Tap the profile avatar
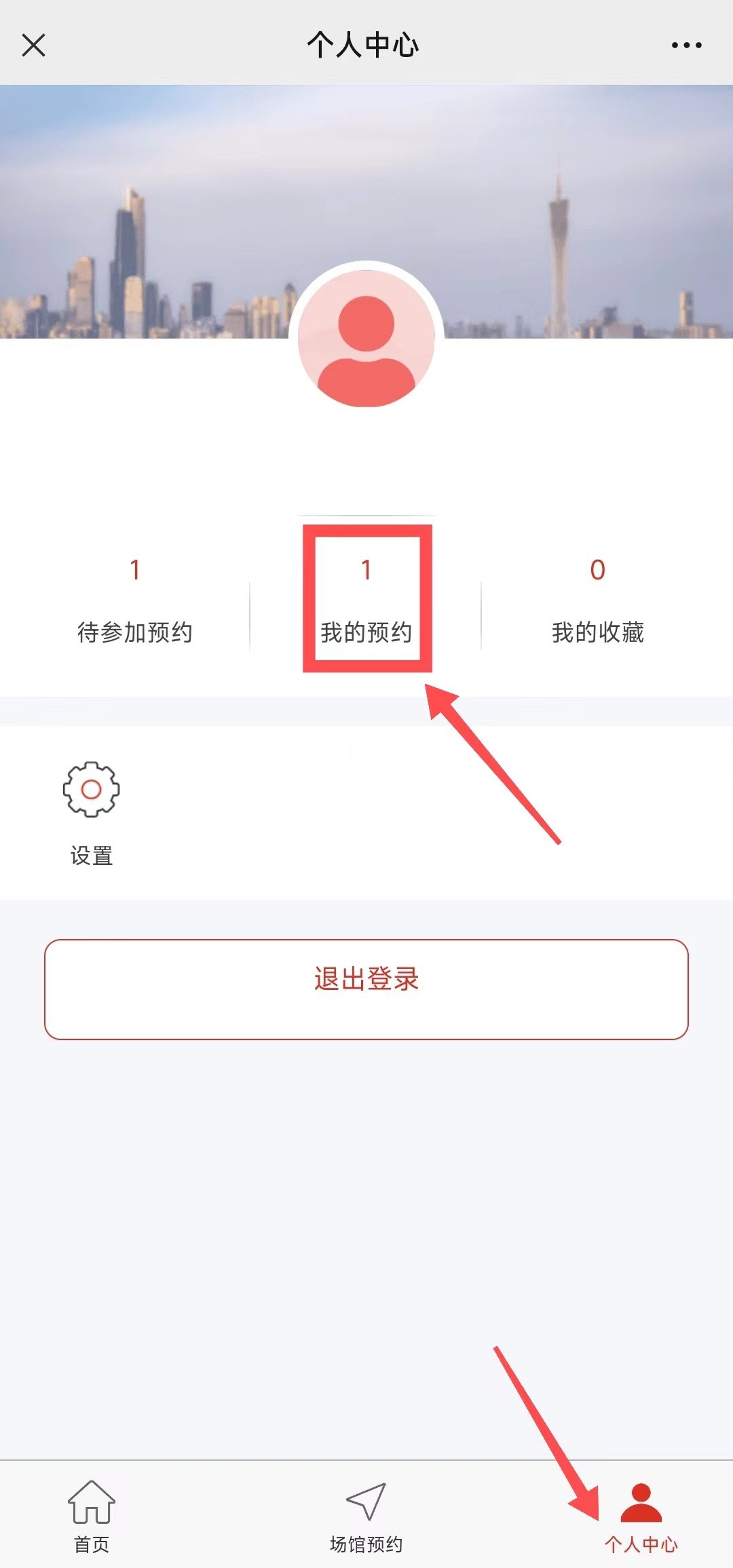The width and height of the screenshot is (733, 1568). coord(366,338)
